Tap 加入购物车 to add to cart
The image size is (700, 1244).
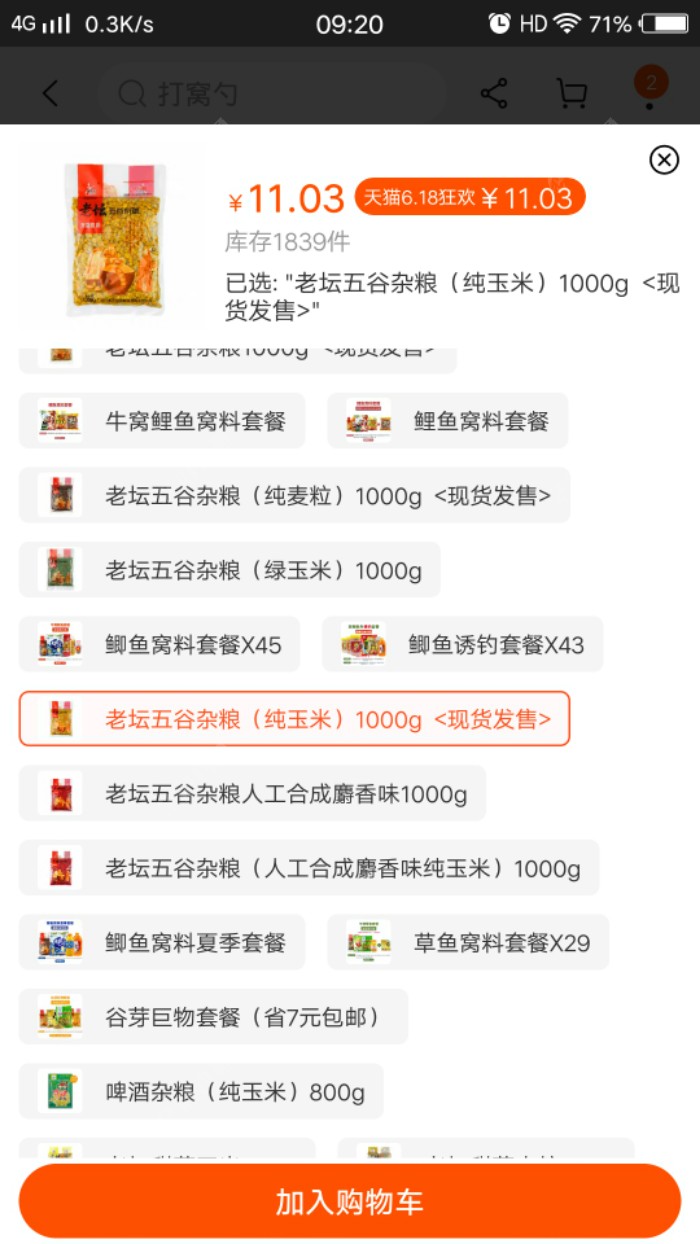(x=350, y=1201)
